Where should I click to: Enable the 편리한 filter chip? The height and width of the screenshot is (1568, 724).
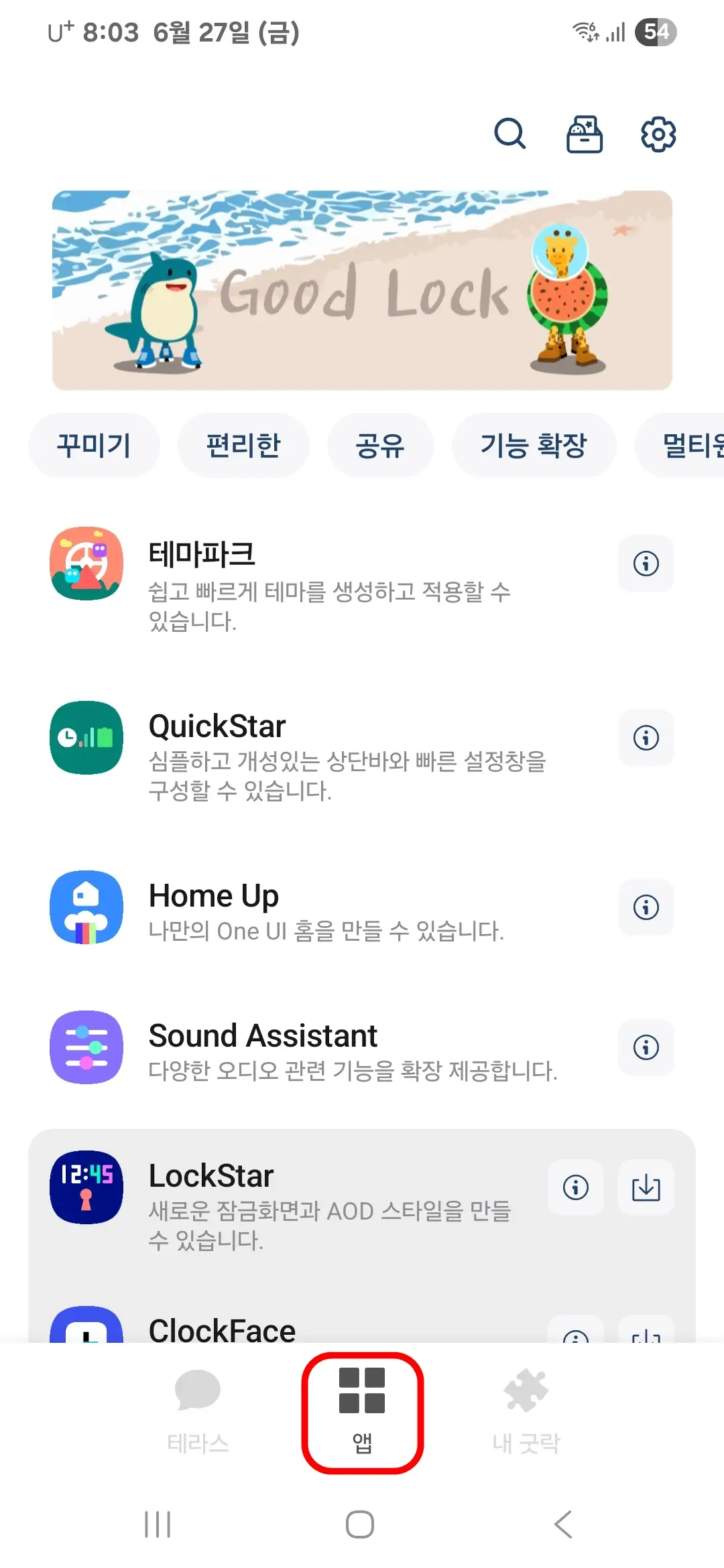[243, 445]
